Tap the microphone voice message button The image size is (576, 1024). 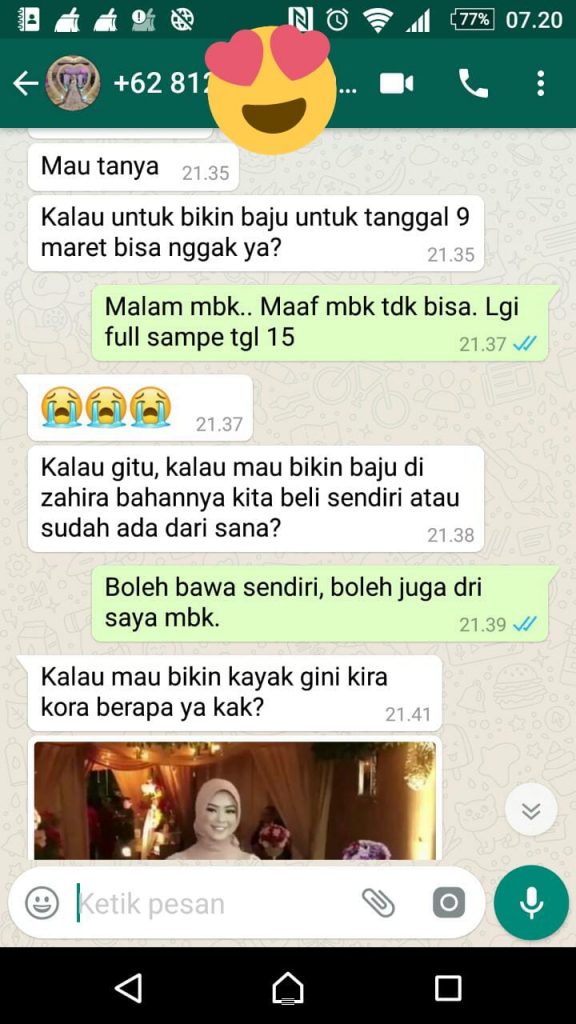click(531, 903)
